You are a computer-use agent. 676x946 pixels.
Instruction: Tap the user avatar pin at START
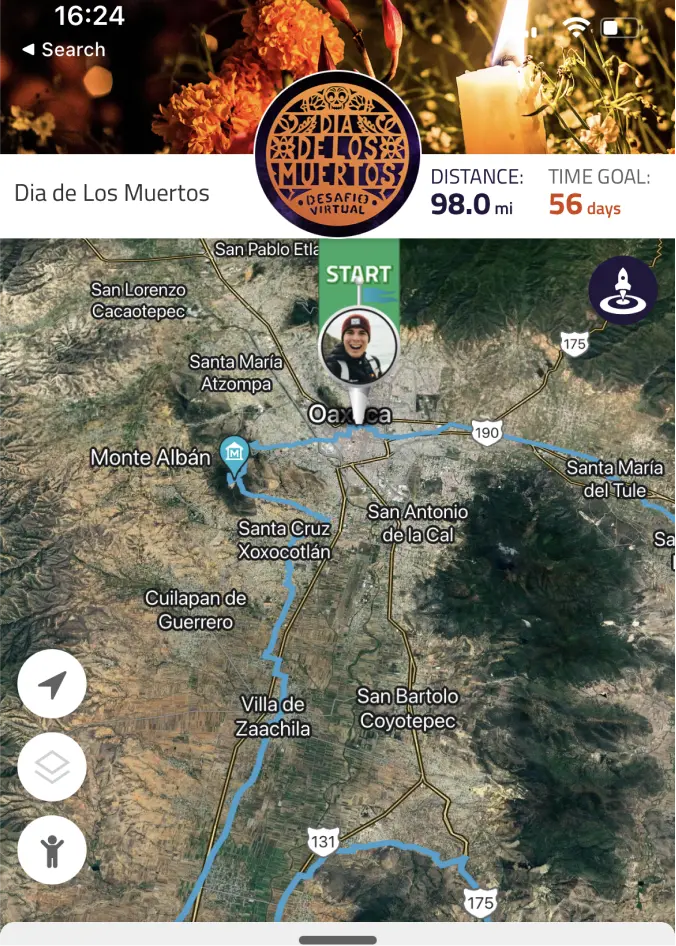point(358,346)
